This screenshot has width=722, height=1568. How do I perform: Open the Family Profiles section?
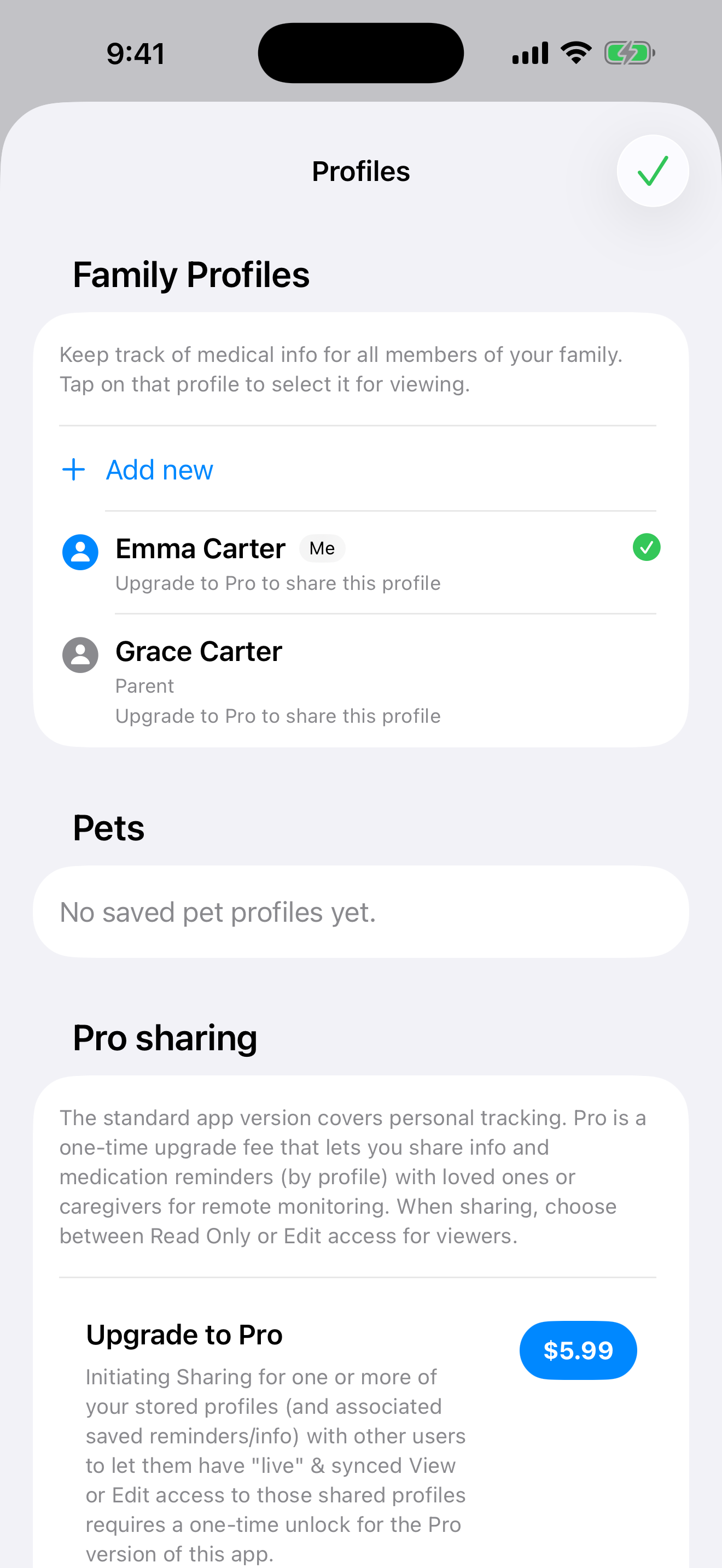(x=191, y=274)
